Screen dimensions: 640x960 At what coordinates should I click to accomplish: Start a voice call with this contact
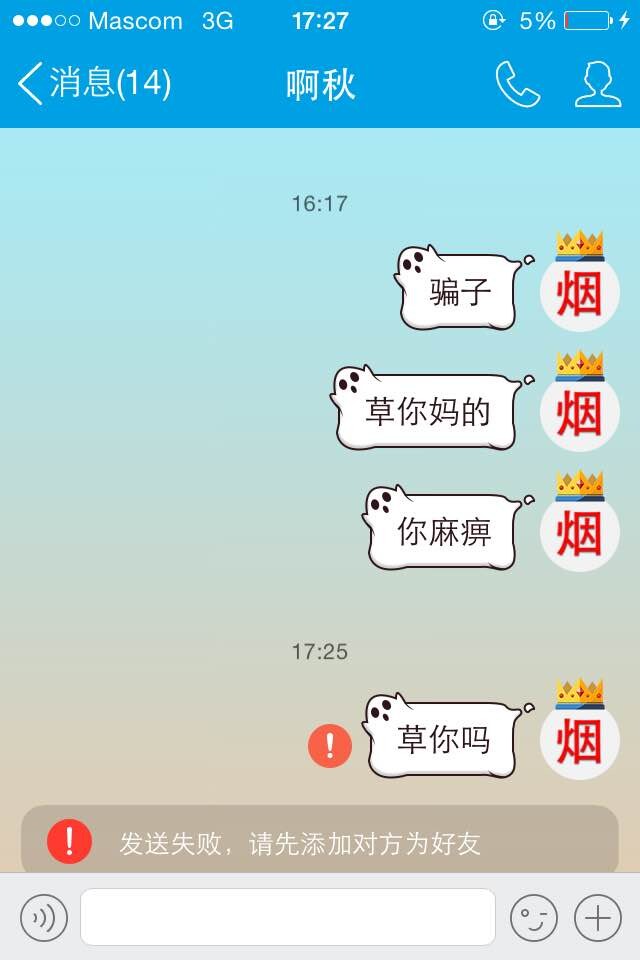click(x=517, y=85)
